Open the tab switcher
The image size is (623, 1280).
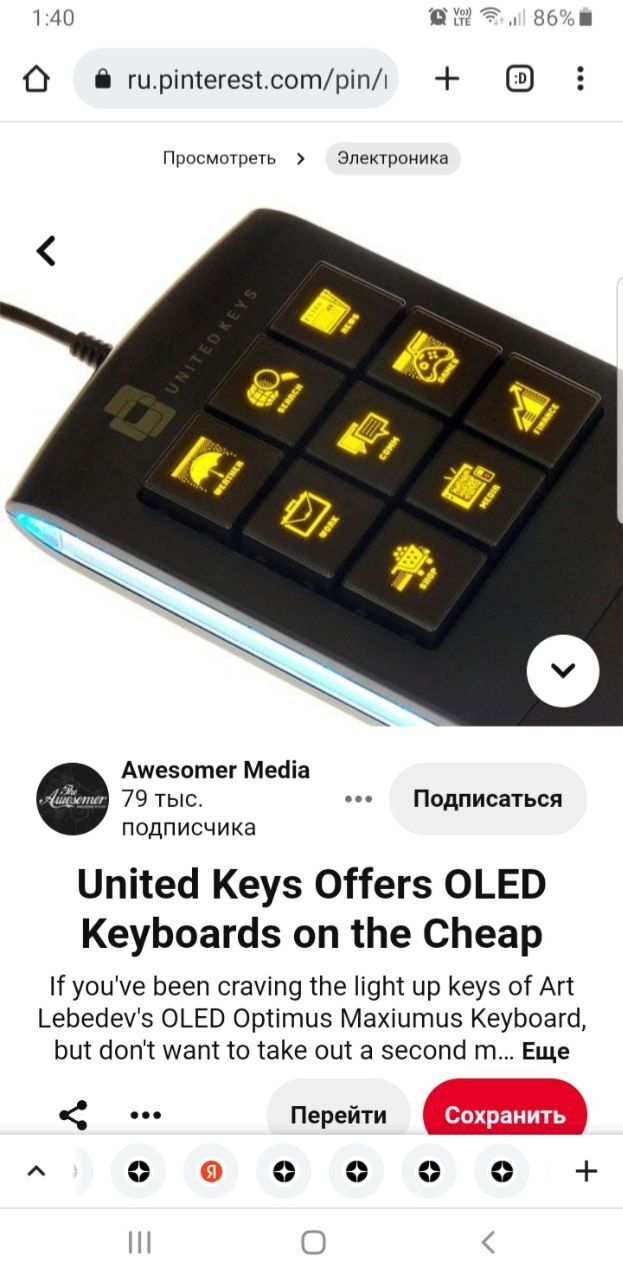(519, 79)
